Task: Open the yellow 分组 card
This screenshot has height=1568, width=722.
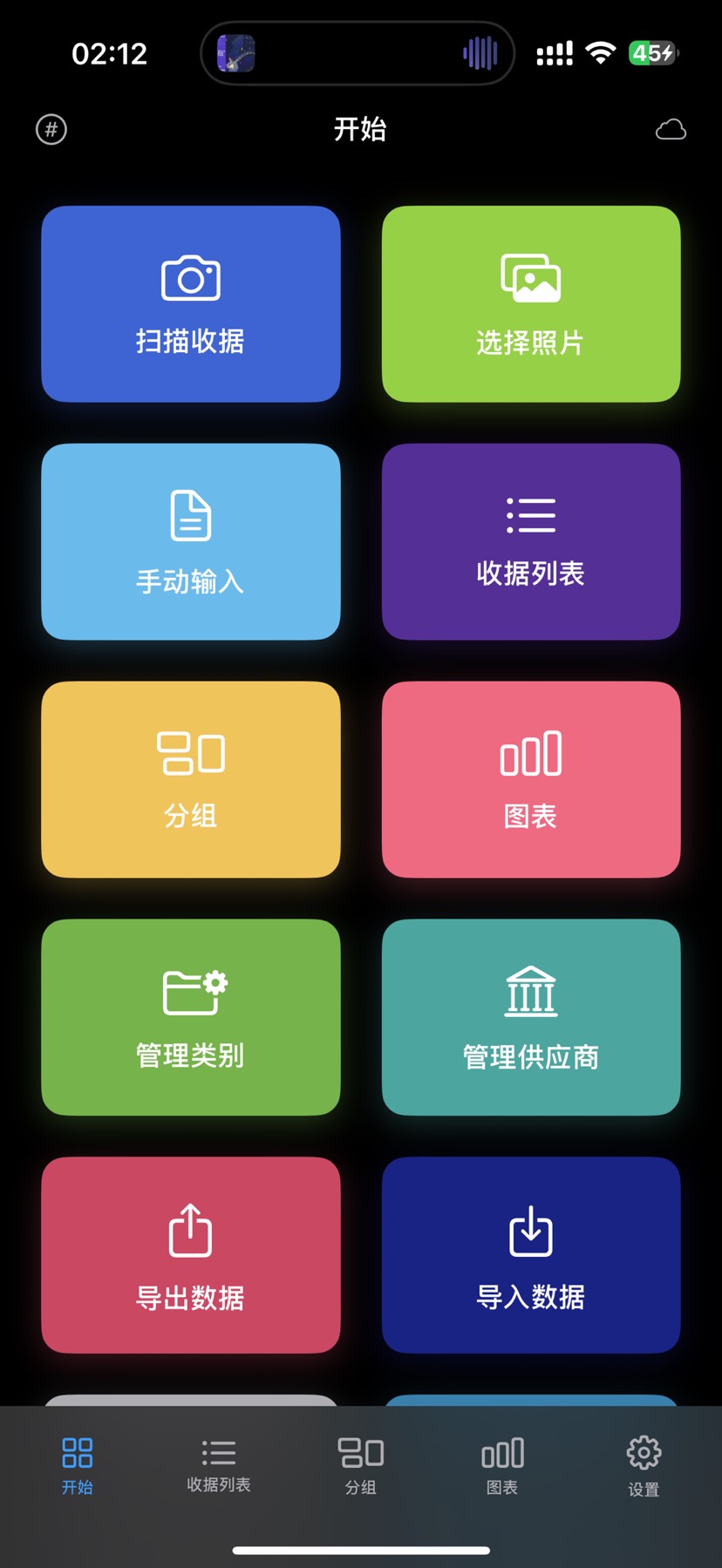Action: point(190,779)
